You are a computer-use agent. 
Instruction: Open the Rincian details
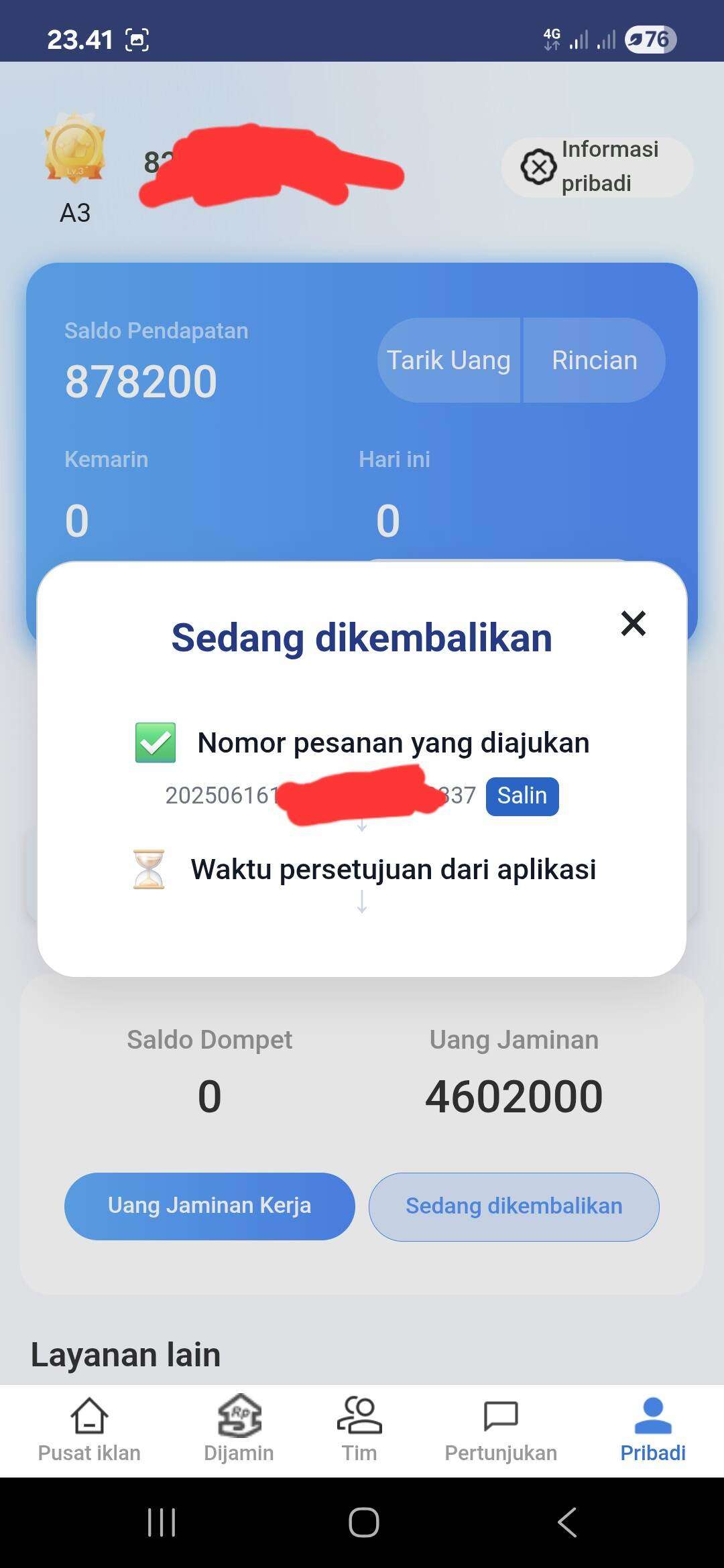[595, 361]
